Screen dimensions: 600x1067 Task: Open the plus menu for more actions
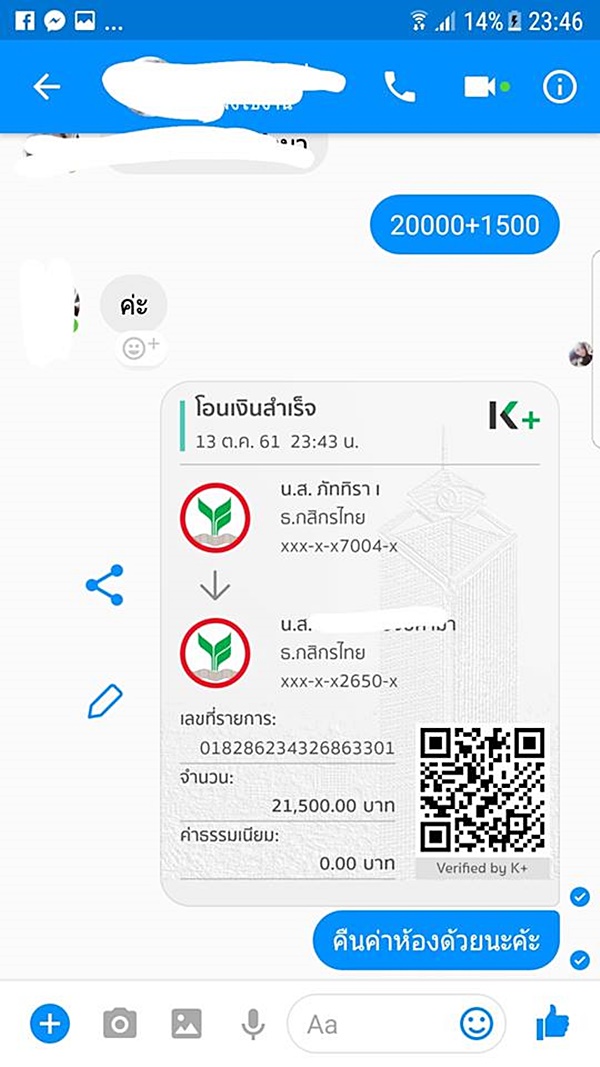[50, 1023]
